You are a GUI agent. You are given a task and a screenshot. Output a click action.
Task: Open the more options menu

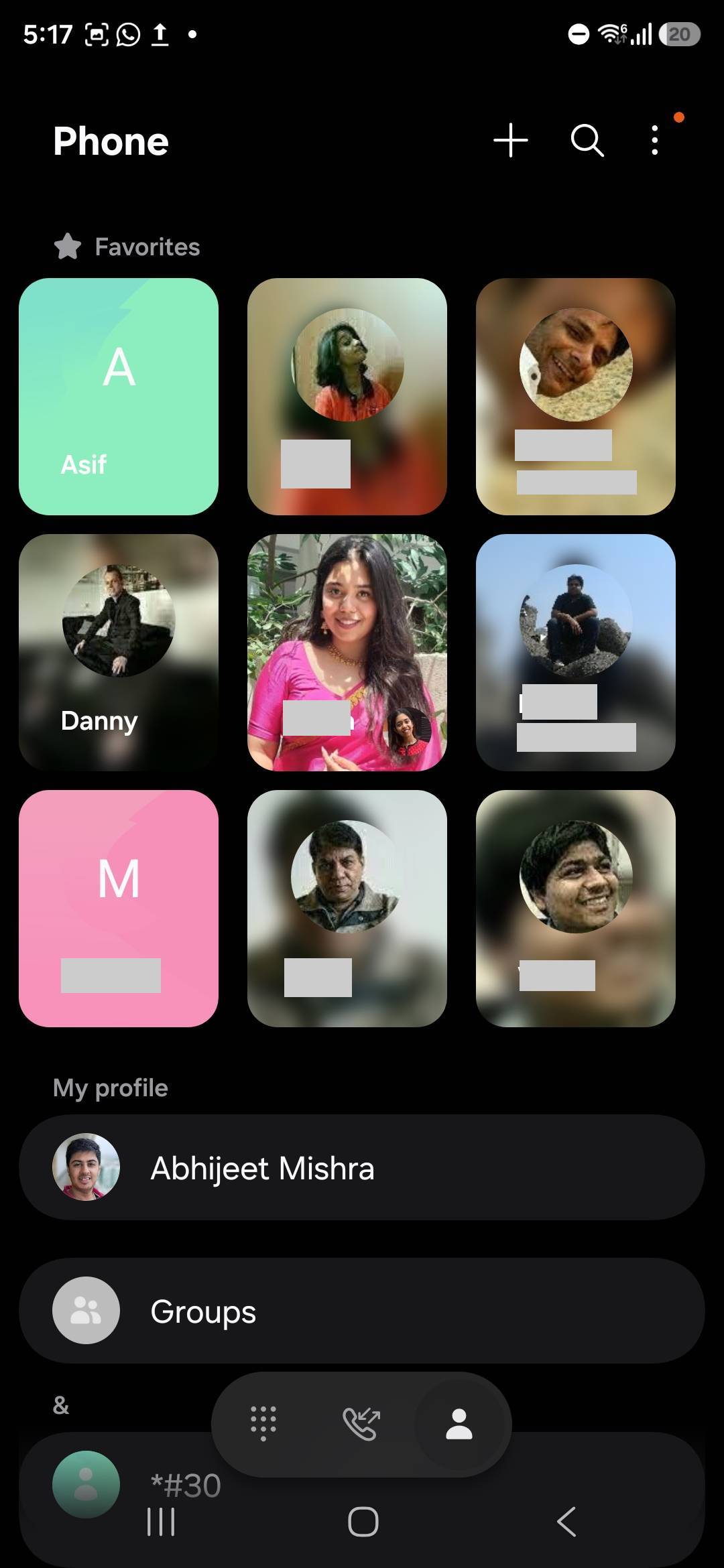tap(654, 141)
